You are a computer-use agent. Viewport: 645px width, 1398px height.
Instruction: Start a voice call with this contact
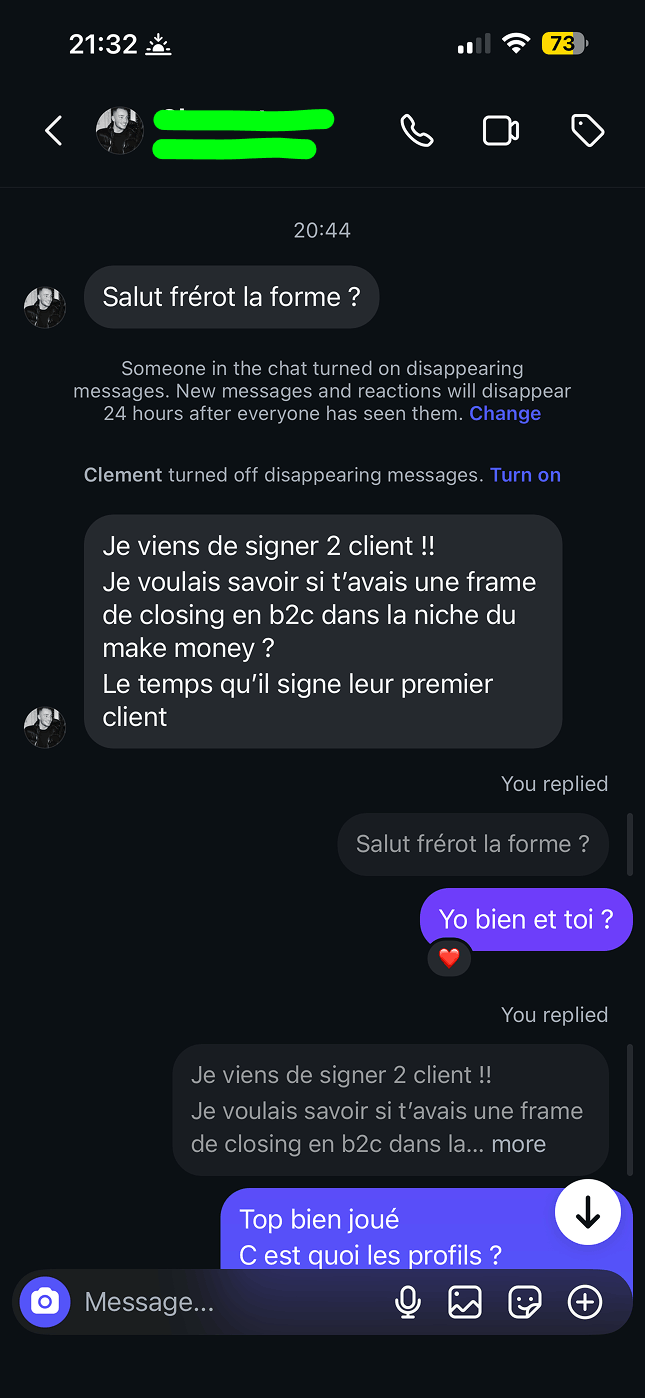[416, 131]
